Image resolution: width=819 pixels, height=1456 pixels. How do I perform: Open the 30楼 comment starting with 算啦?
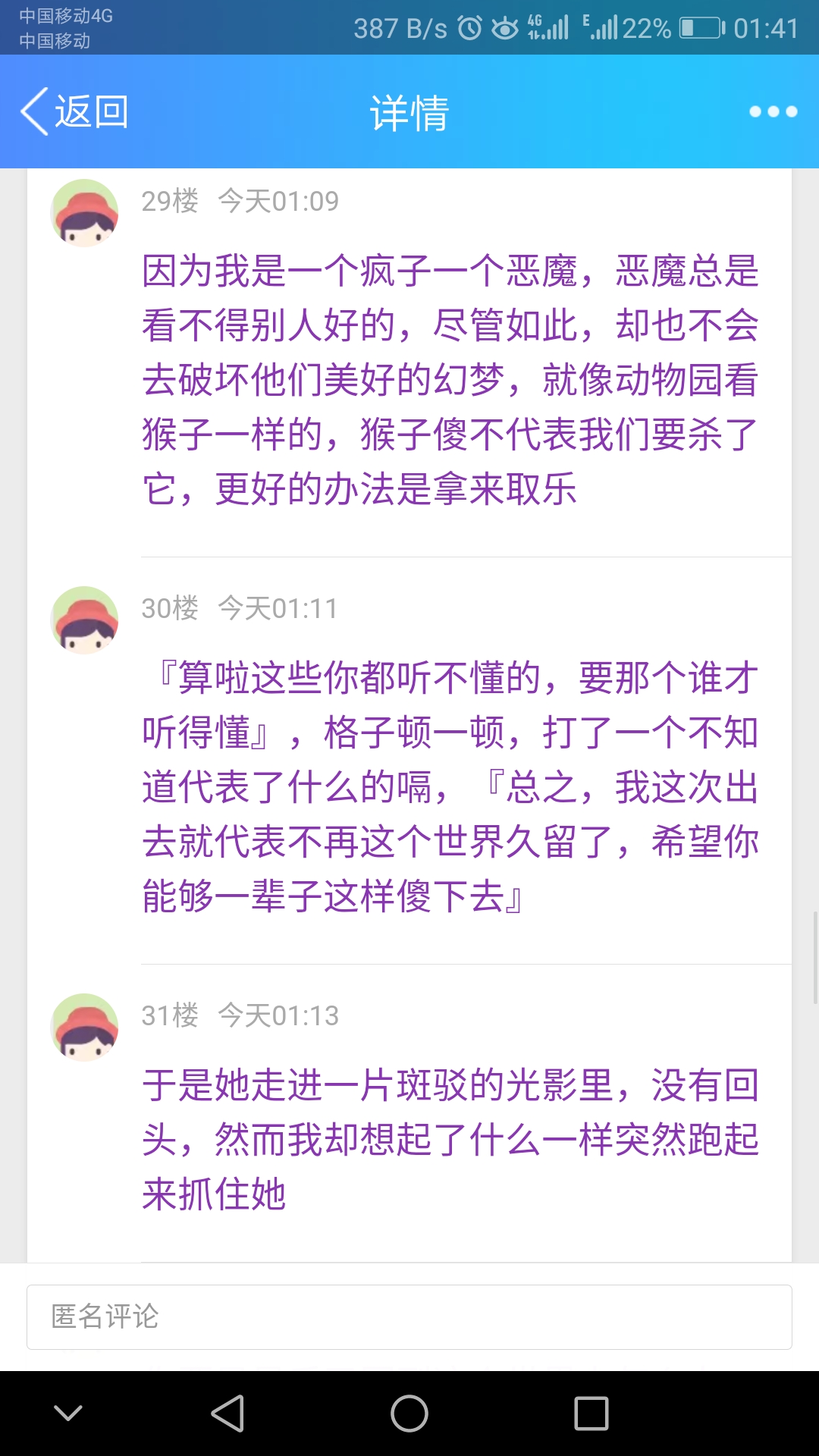click(x=450, y=786)
